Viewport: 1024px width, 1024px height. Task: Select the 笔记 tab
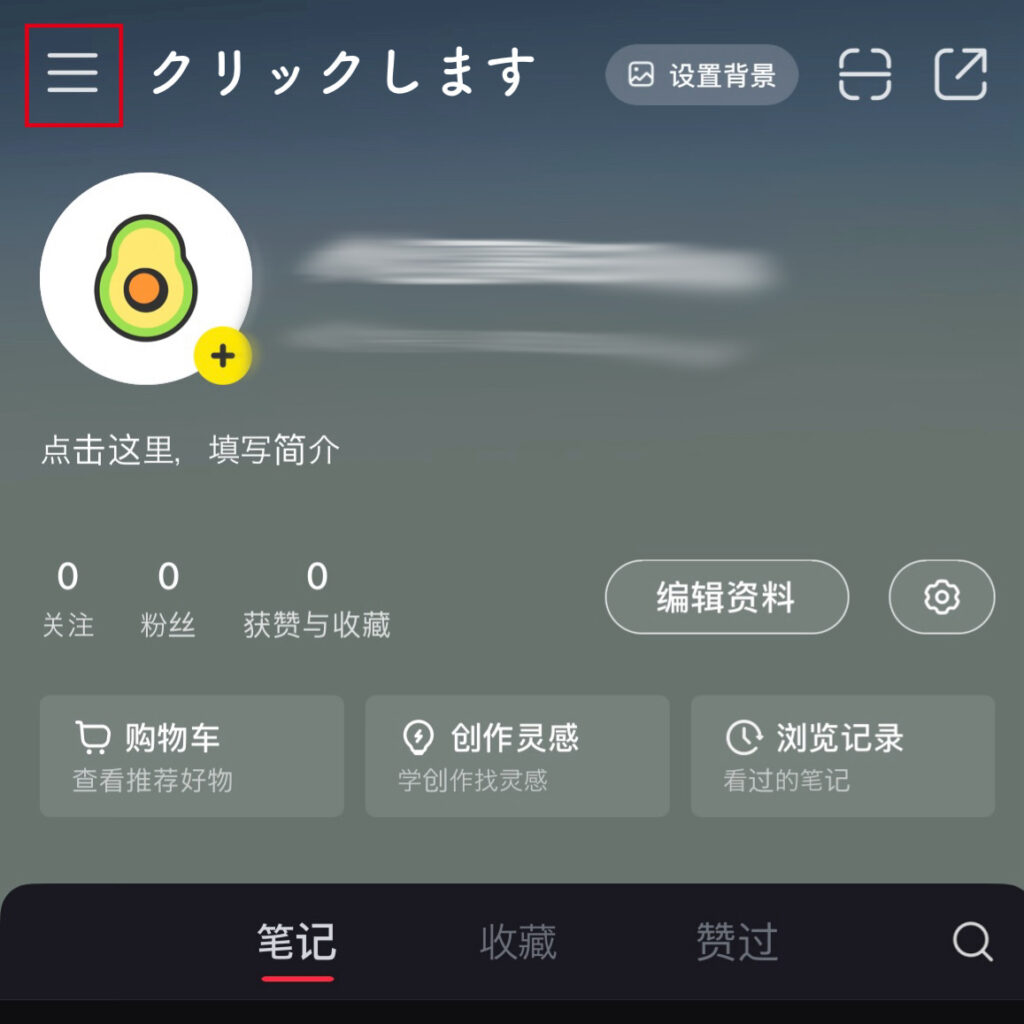pyautogui.click(x=297, y=943)
